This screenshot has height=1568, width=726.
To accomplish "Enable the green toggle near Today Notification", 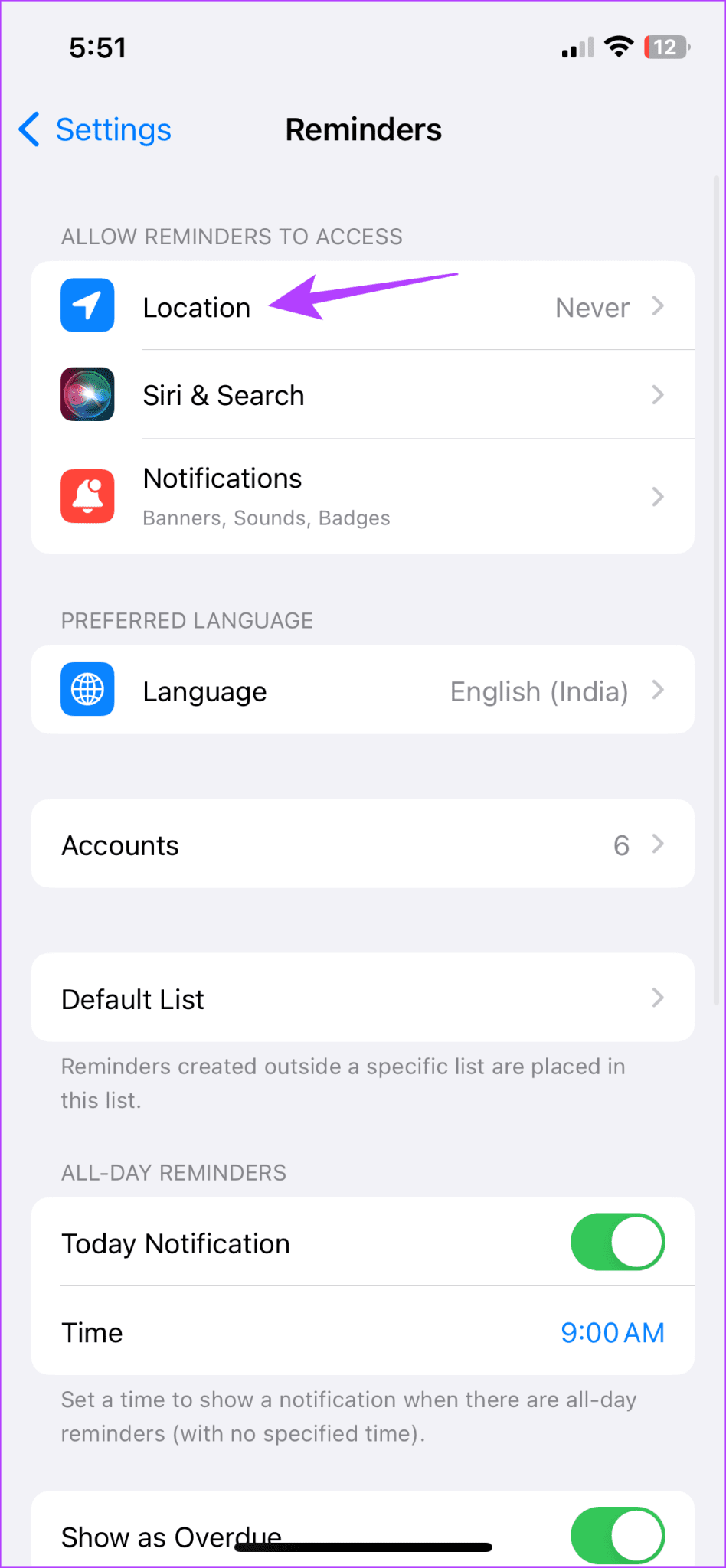I will pos(617,1242).
